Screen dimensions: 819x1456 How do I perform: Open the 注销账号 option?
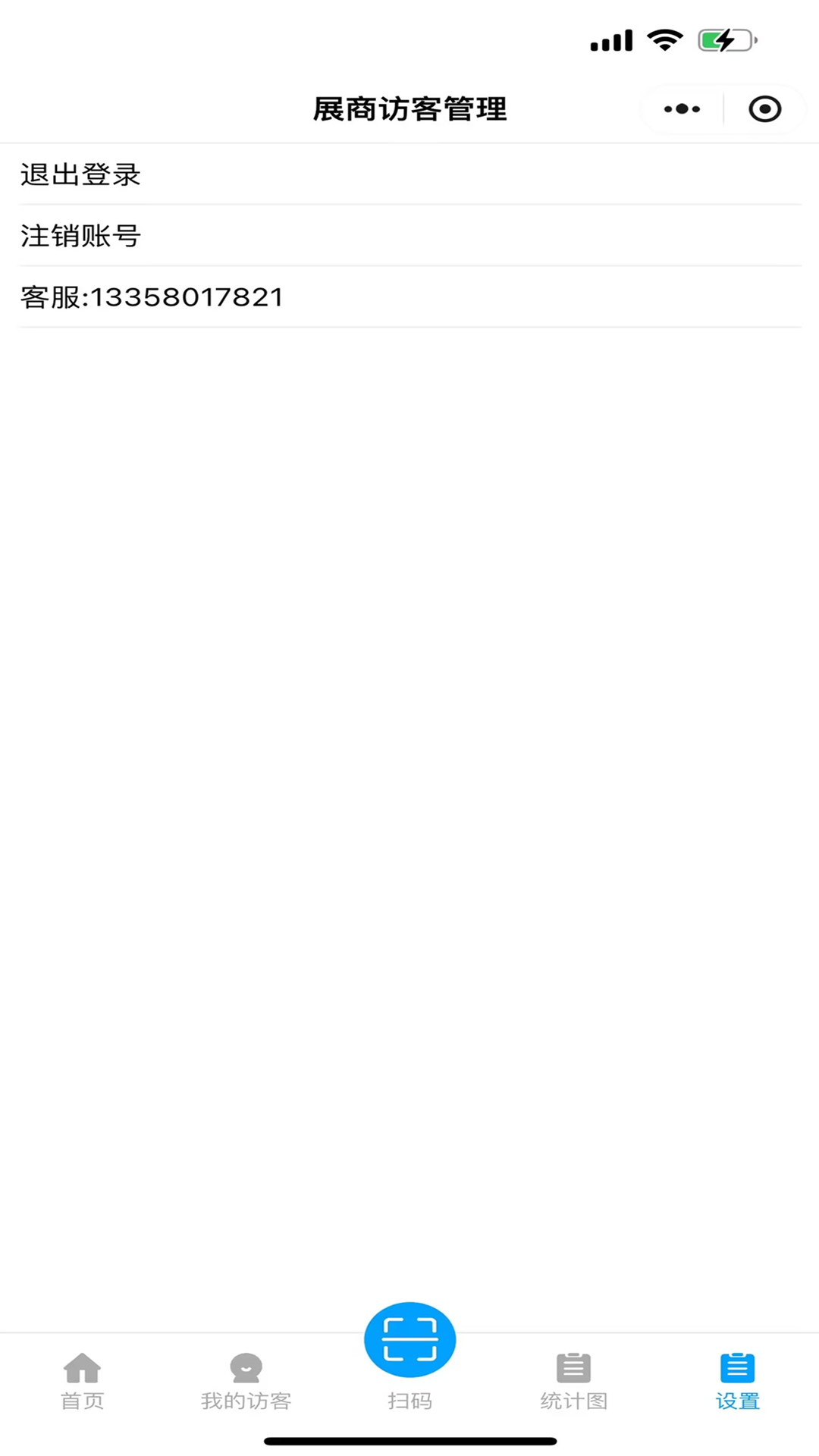pyautogui.click(x=409, y=236)
